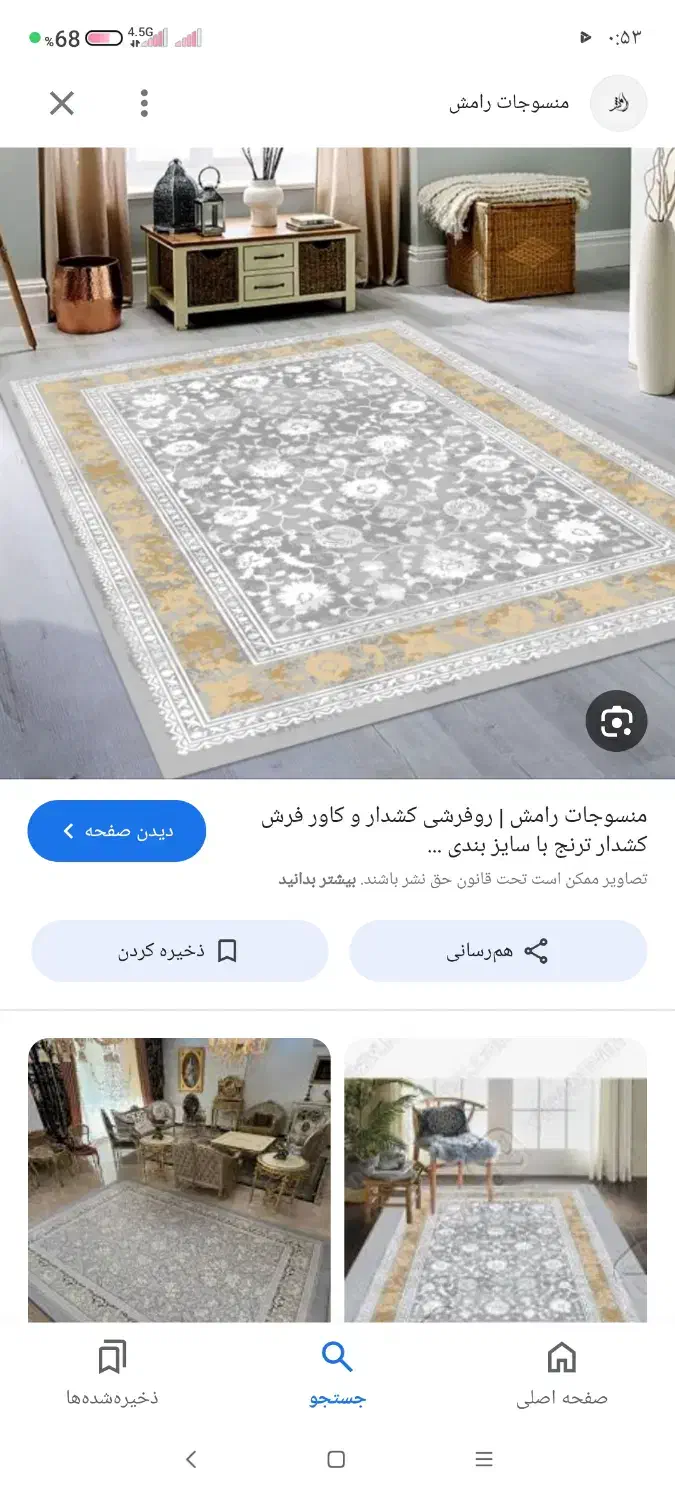This screenshot has height=1500, width=675.
Task: Share the image via هم‌رسانی
Action: [x=498, y=951]
